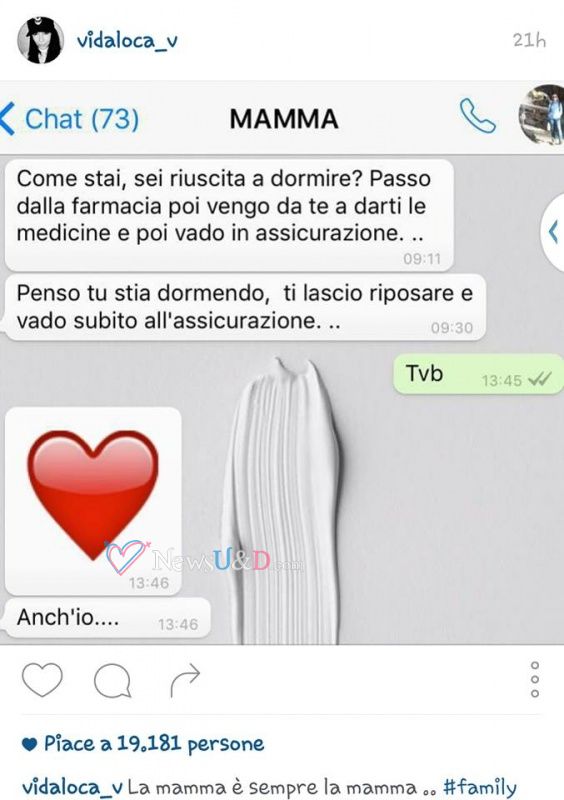Open vidaloca_v's profile picture
The height and width of the screenshot is (800, 564).
(x=40, y=40)
